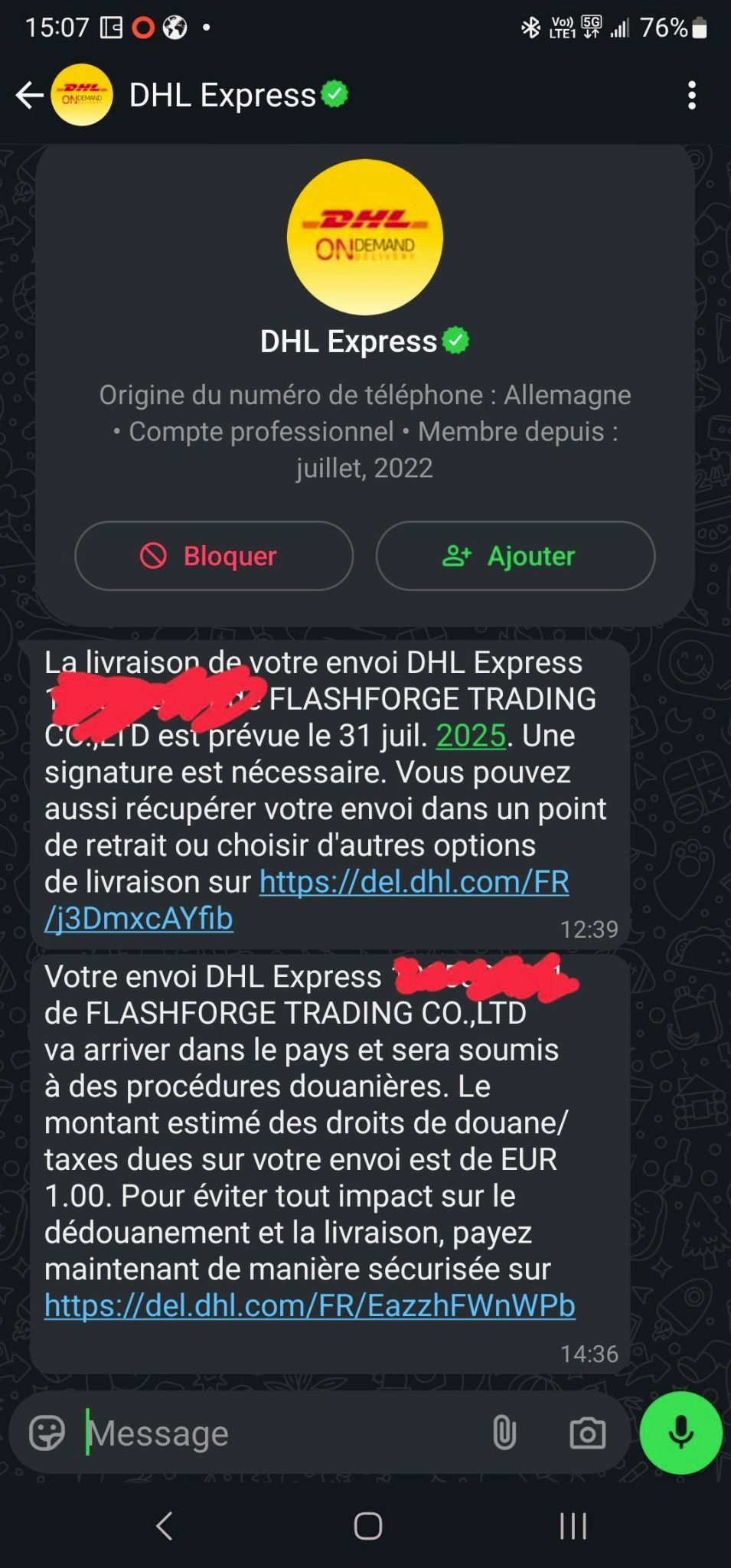The width and height of the screenshot is (731, 1568).
Task: Go to the system home screen
Action: [367, 1526]
